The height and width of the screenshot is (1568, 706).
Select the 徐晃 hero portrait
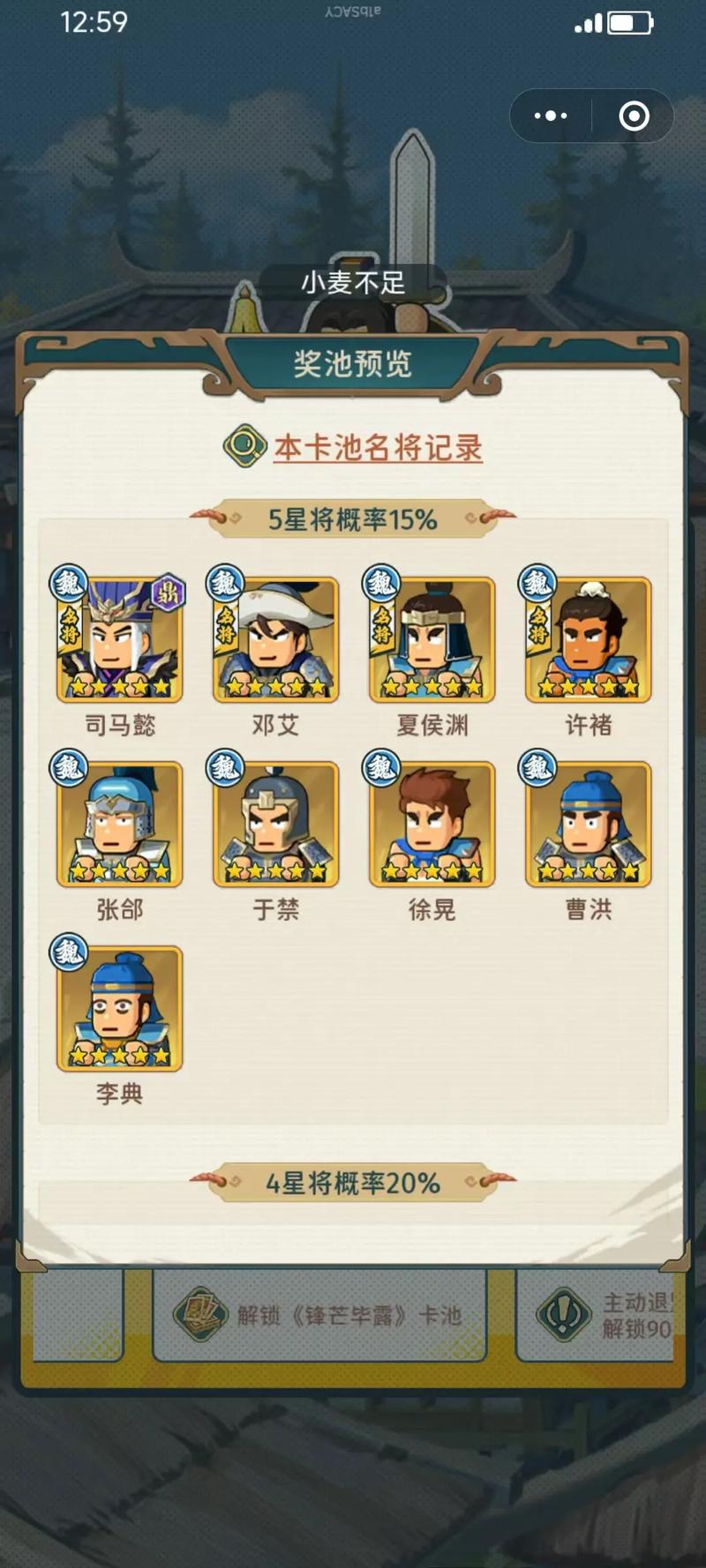(x=432, y=825)
